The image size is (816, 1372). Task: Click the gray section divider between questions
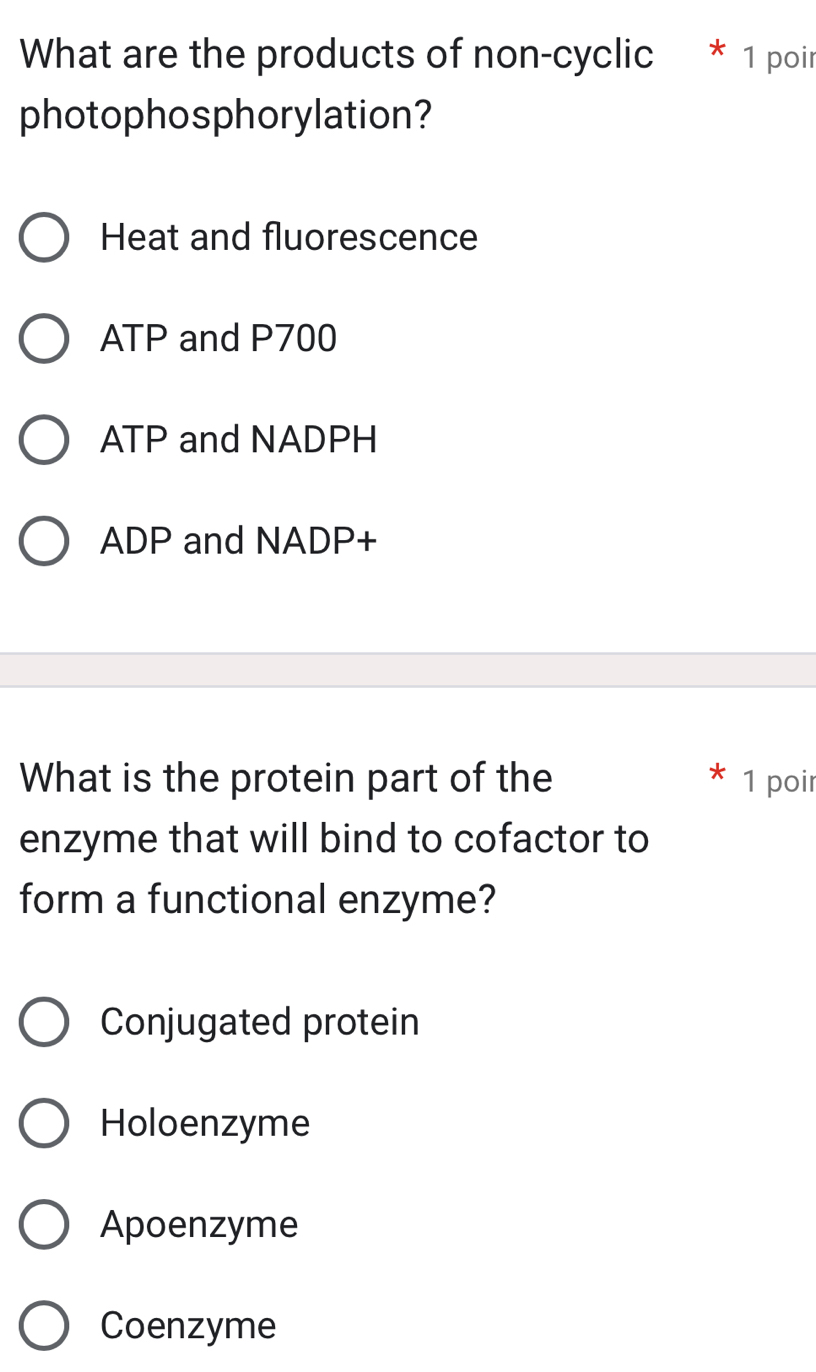(408, 665)
